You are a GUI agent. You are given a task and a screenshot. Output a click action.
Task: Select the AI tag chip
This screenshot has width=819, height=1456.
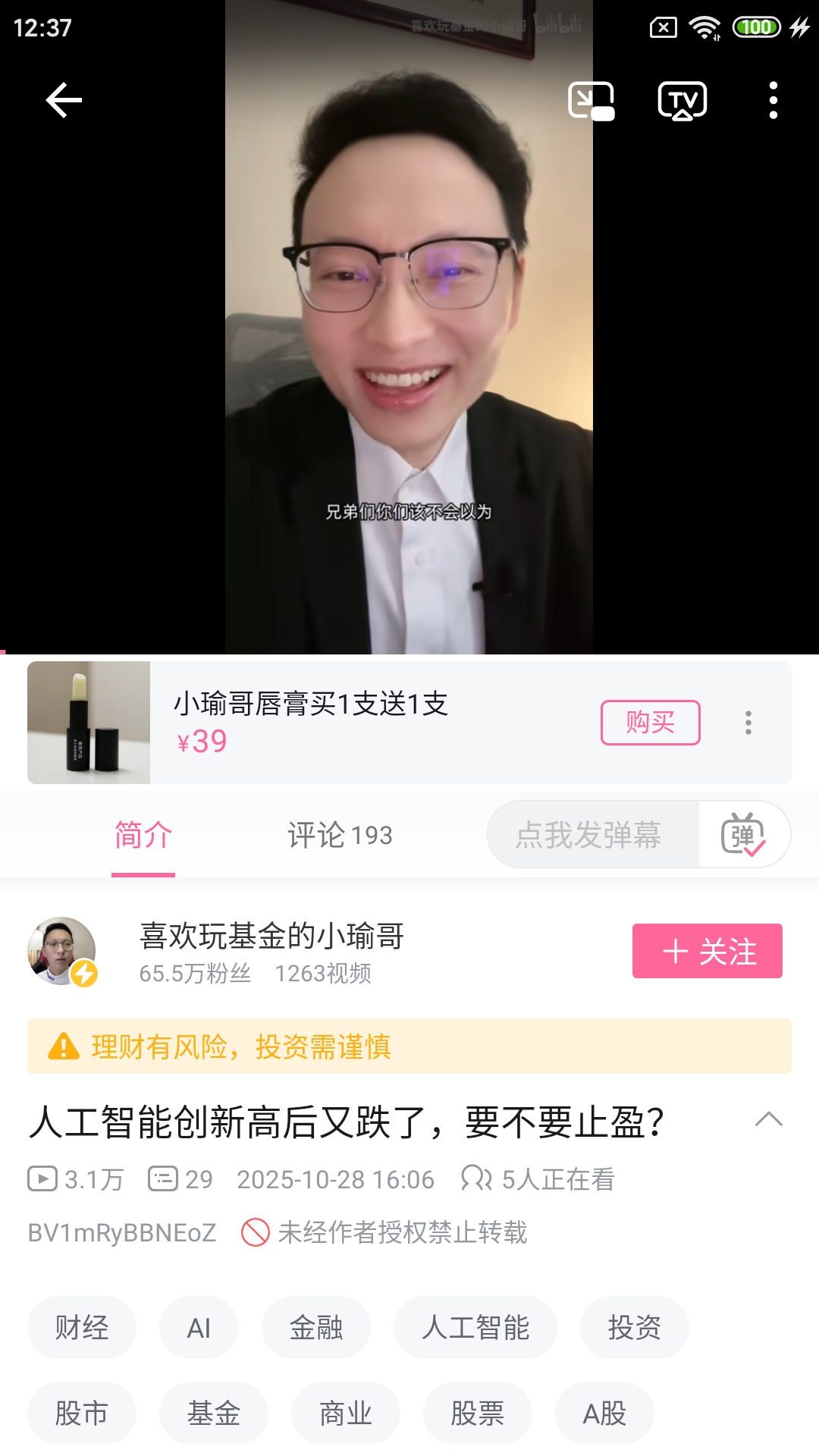[x=199, y=1328]
